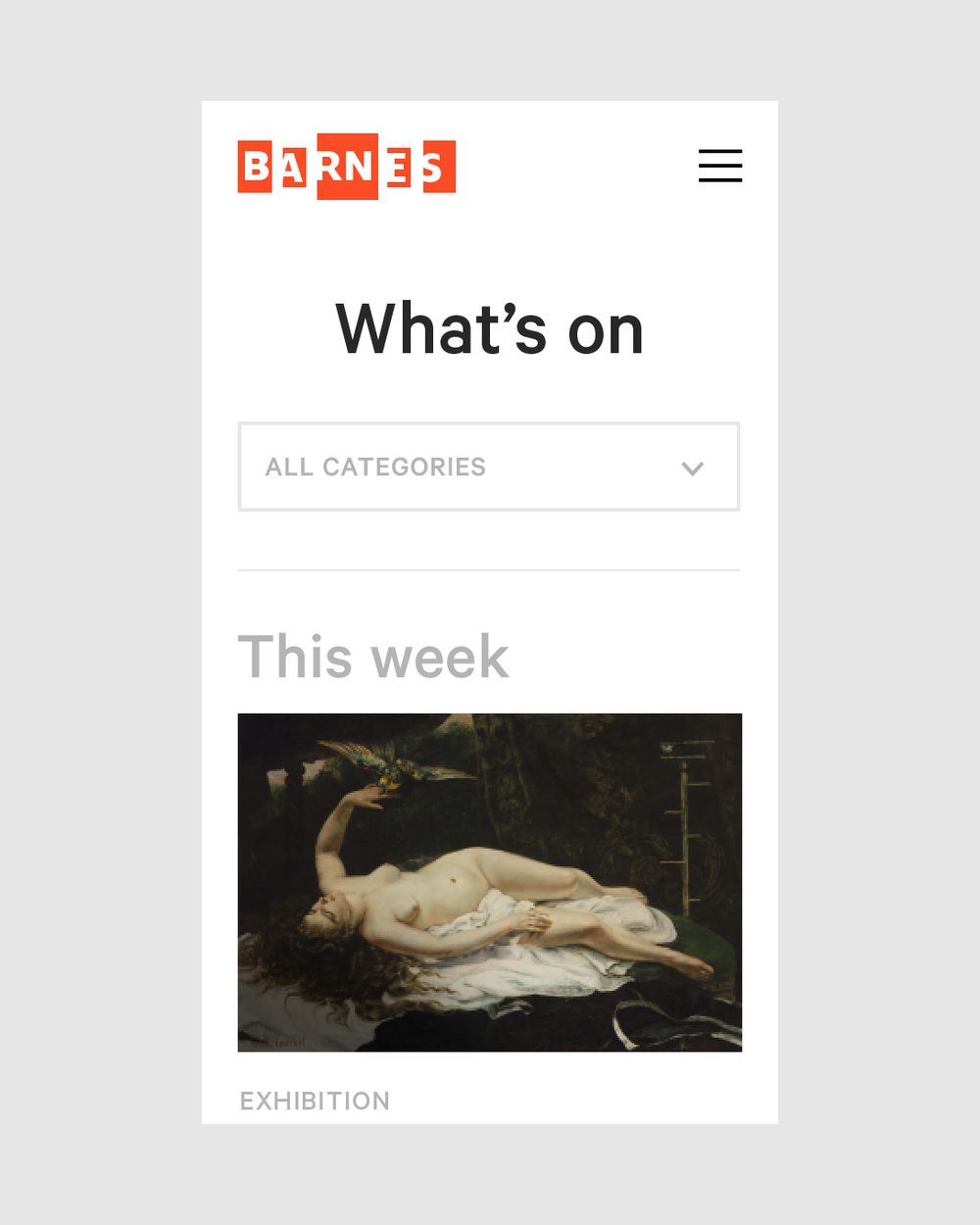Open the hamburger menu
The image size is (980, 1225).
coord(719,166)
